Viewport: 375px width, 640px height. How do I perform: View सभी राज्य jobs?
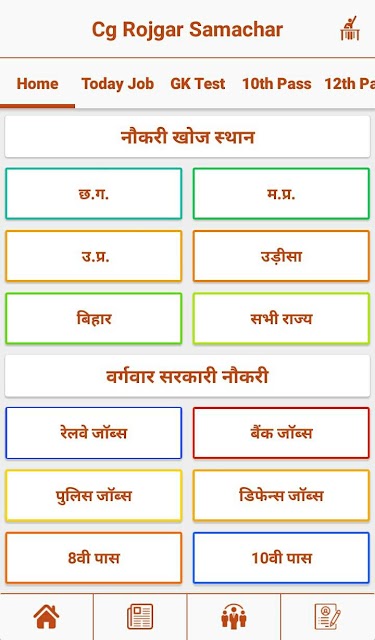click(x=281, y=318)
